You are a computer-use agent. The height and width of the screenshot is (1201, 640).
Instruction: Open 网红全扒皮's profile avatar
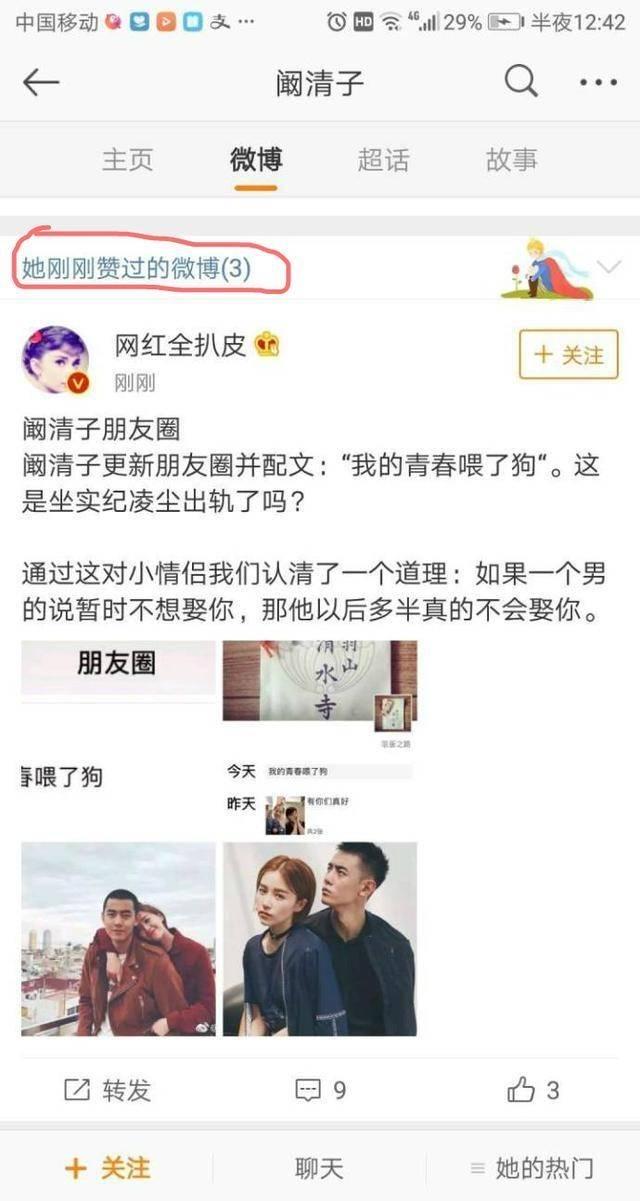click(x=55, y=360)
